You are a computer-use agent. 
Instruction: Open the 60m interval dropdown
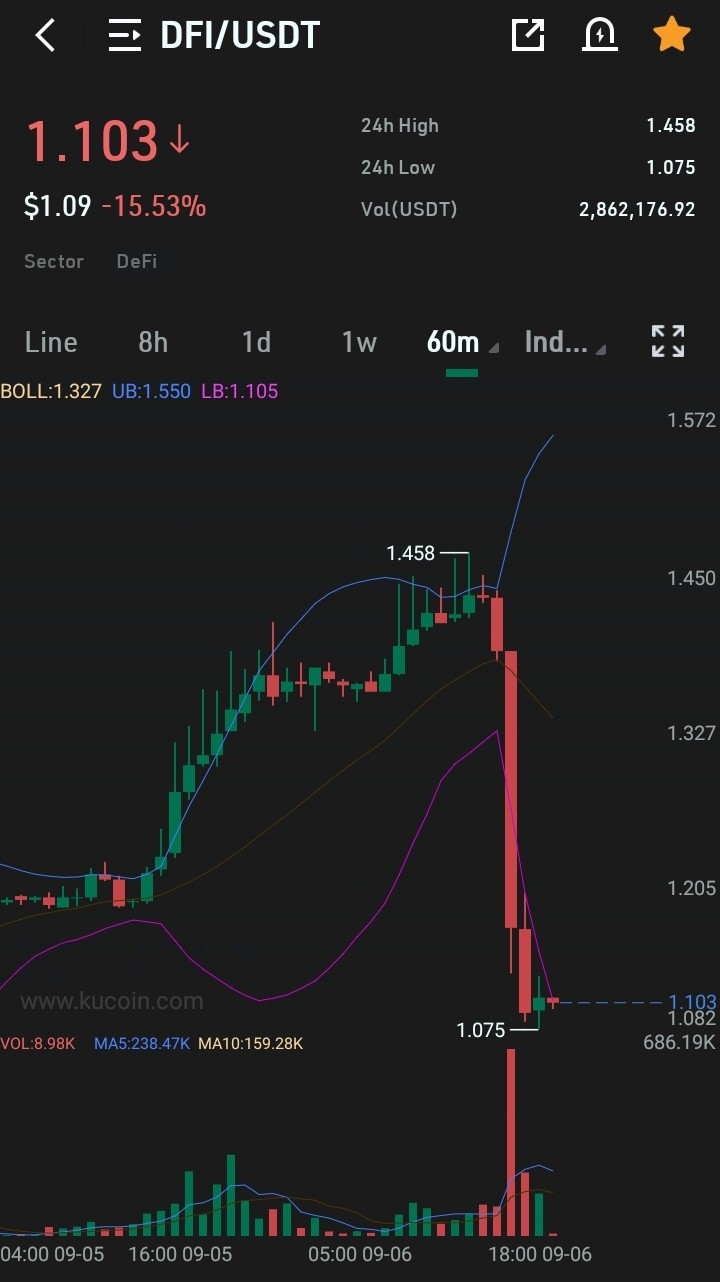tap(462, 342)
